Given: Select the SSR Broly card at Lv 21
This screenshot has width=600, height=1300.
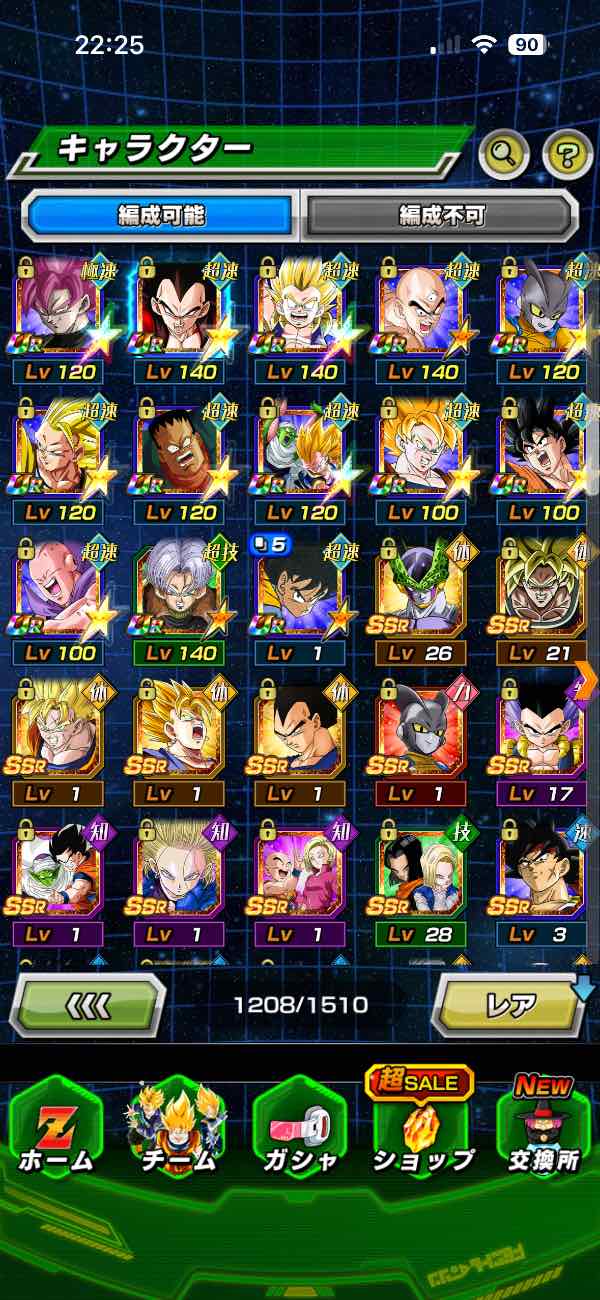Looking at the screenshot, I should [542, 600].
